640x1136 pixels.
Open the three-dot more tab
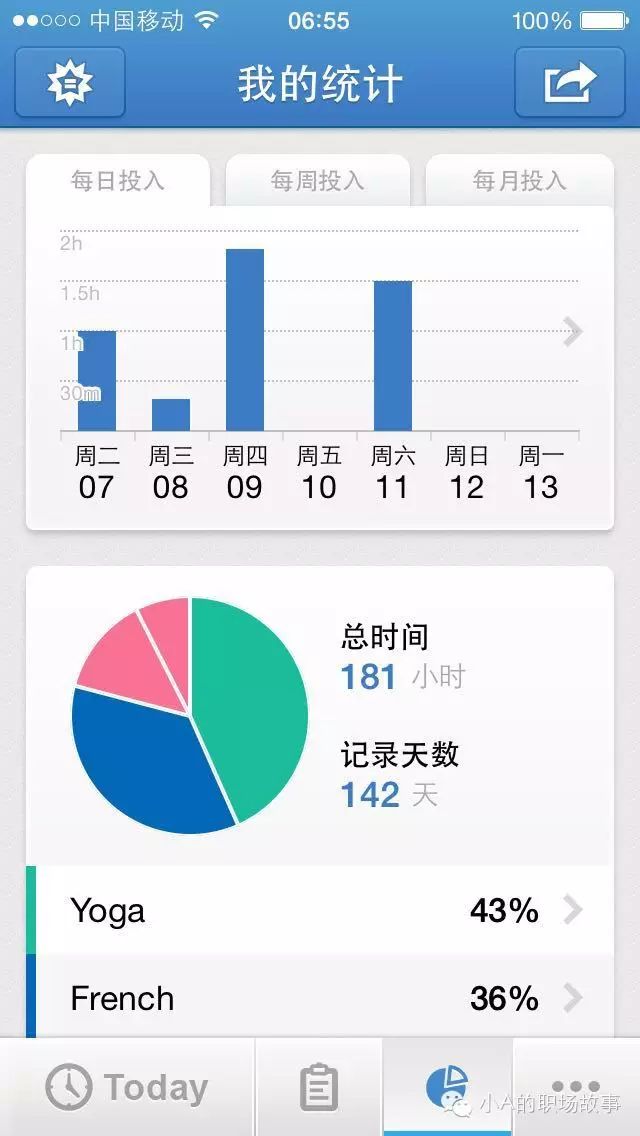pyautogui.click(x=576, y=1087)
